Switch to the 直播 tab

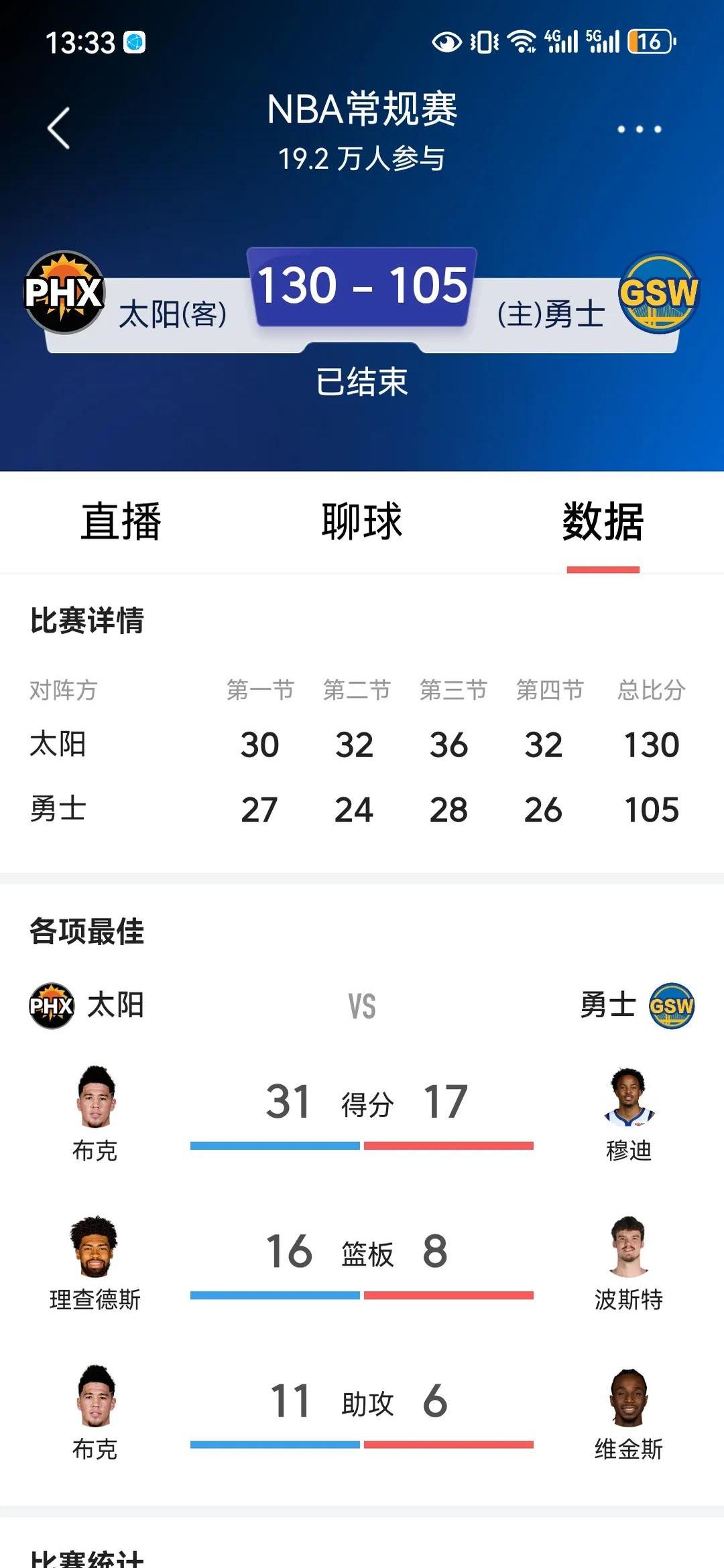tap(121, 522)
